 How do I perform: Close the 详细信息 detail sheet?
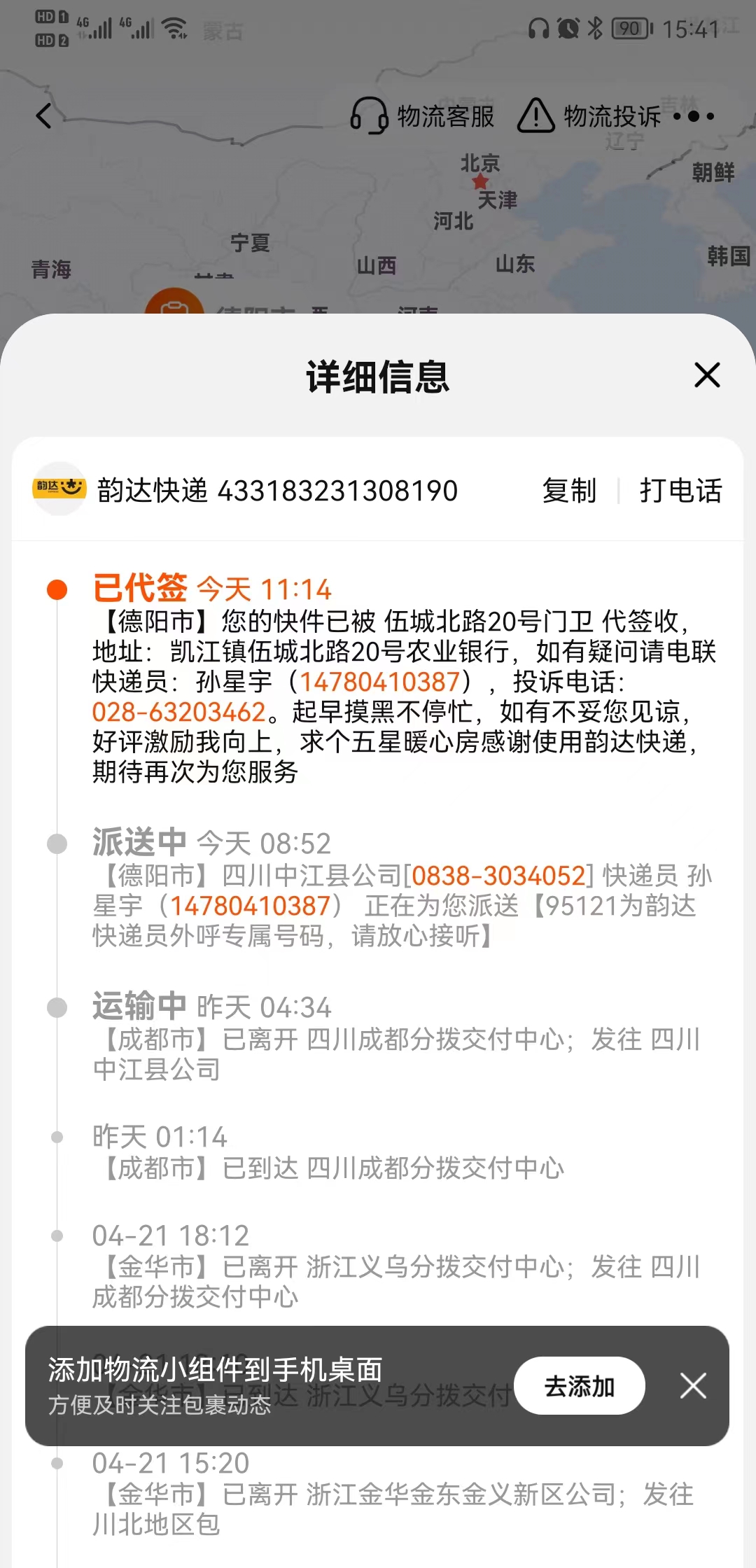pos(707,375)
